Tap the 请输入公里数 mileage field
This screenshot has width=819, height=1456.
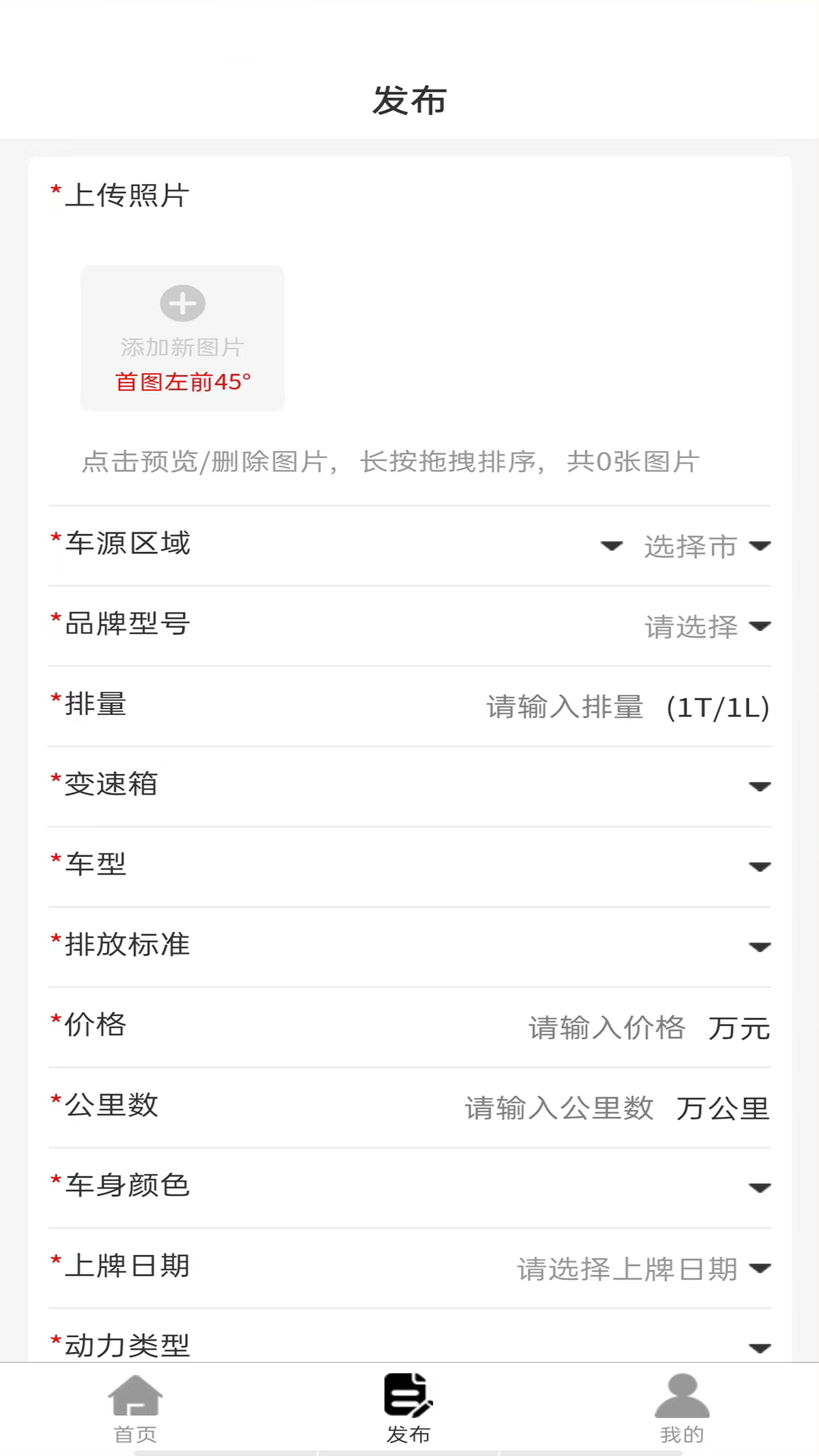(x=559, y=1109)
